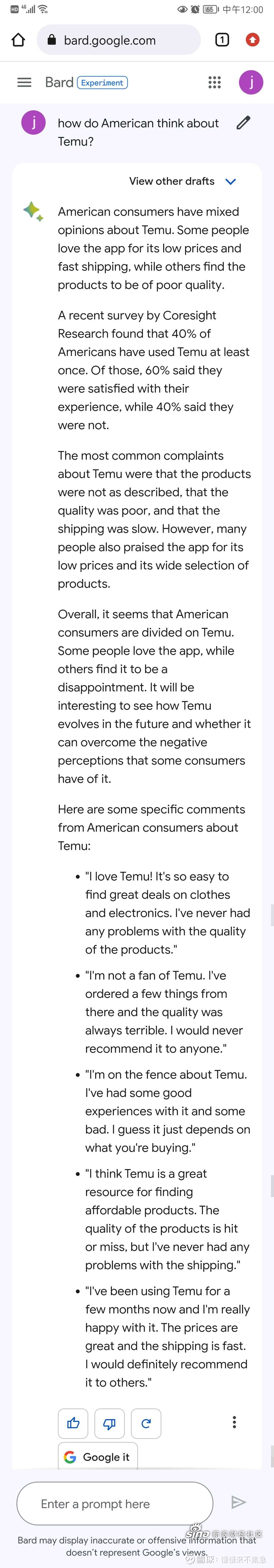Open the Google apps grid
The width and height of the screenshot is (274, 1568).
point(214,82)
